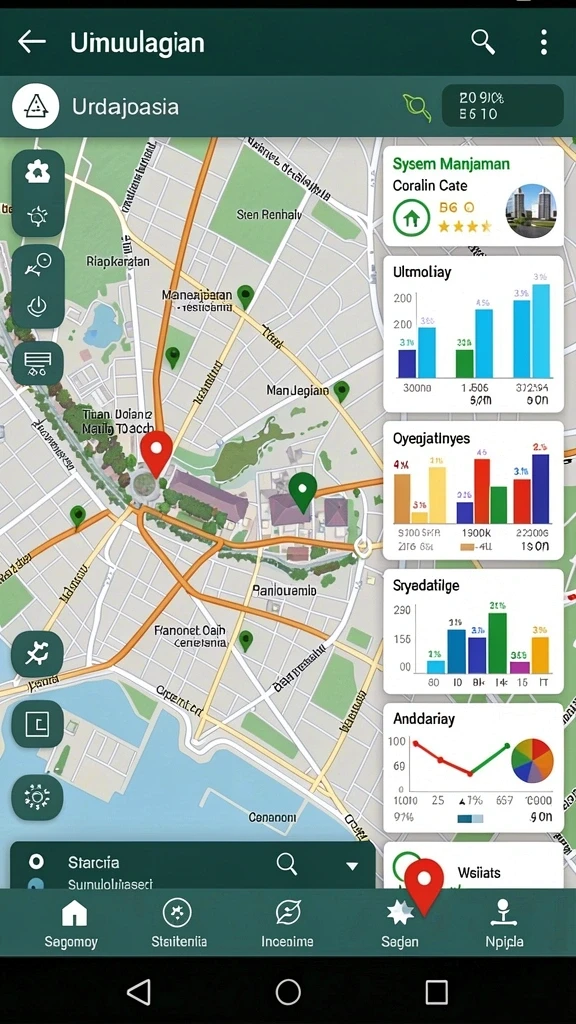This screenshot has width=576, height=1024.
Task: Tap the red location pin on the map
Action: click(157, 454)
